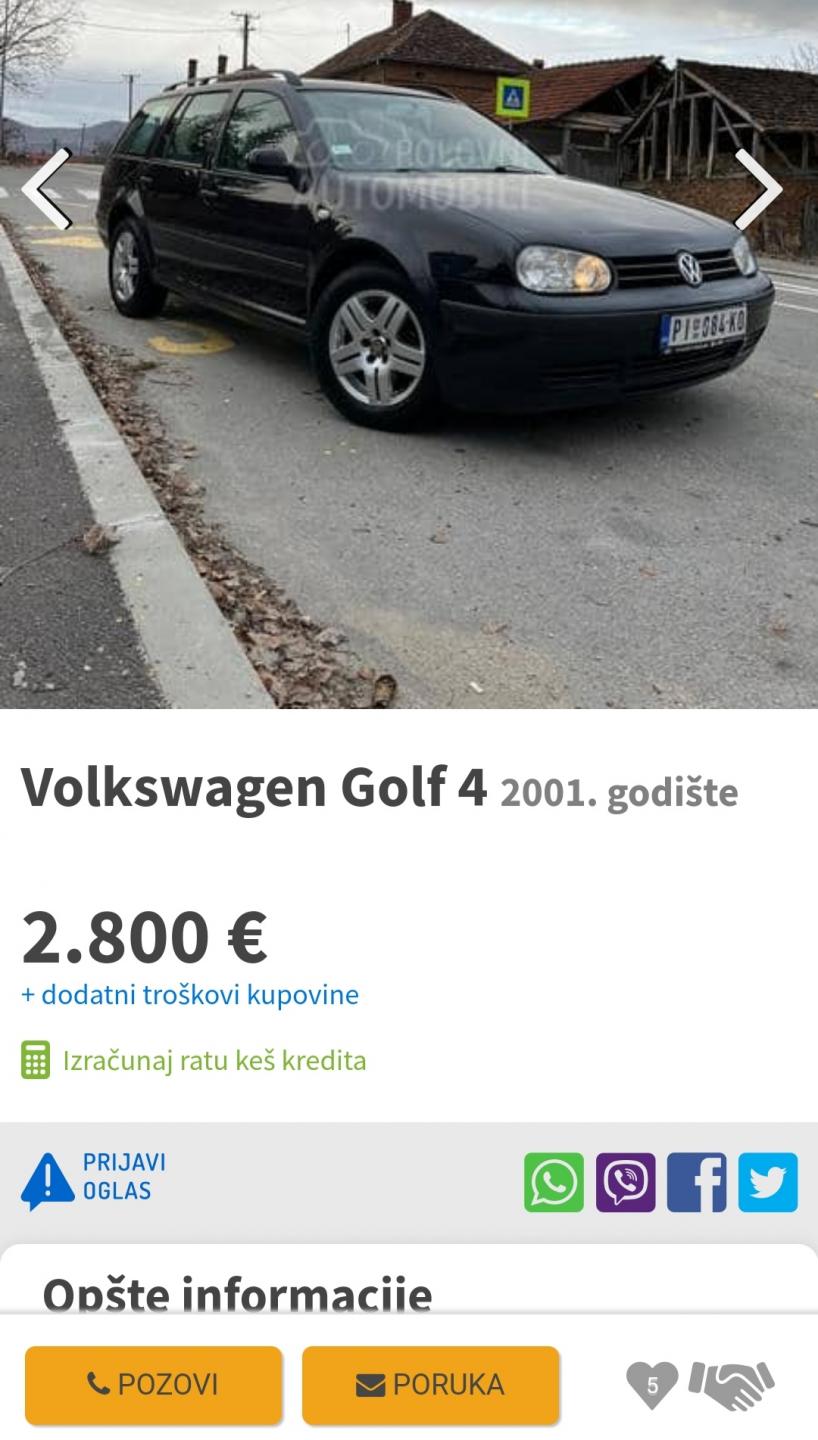Send the seller a message via Poruka
This screenshot has height=1440, width=818.
click(431, 1385)
